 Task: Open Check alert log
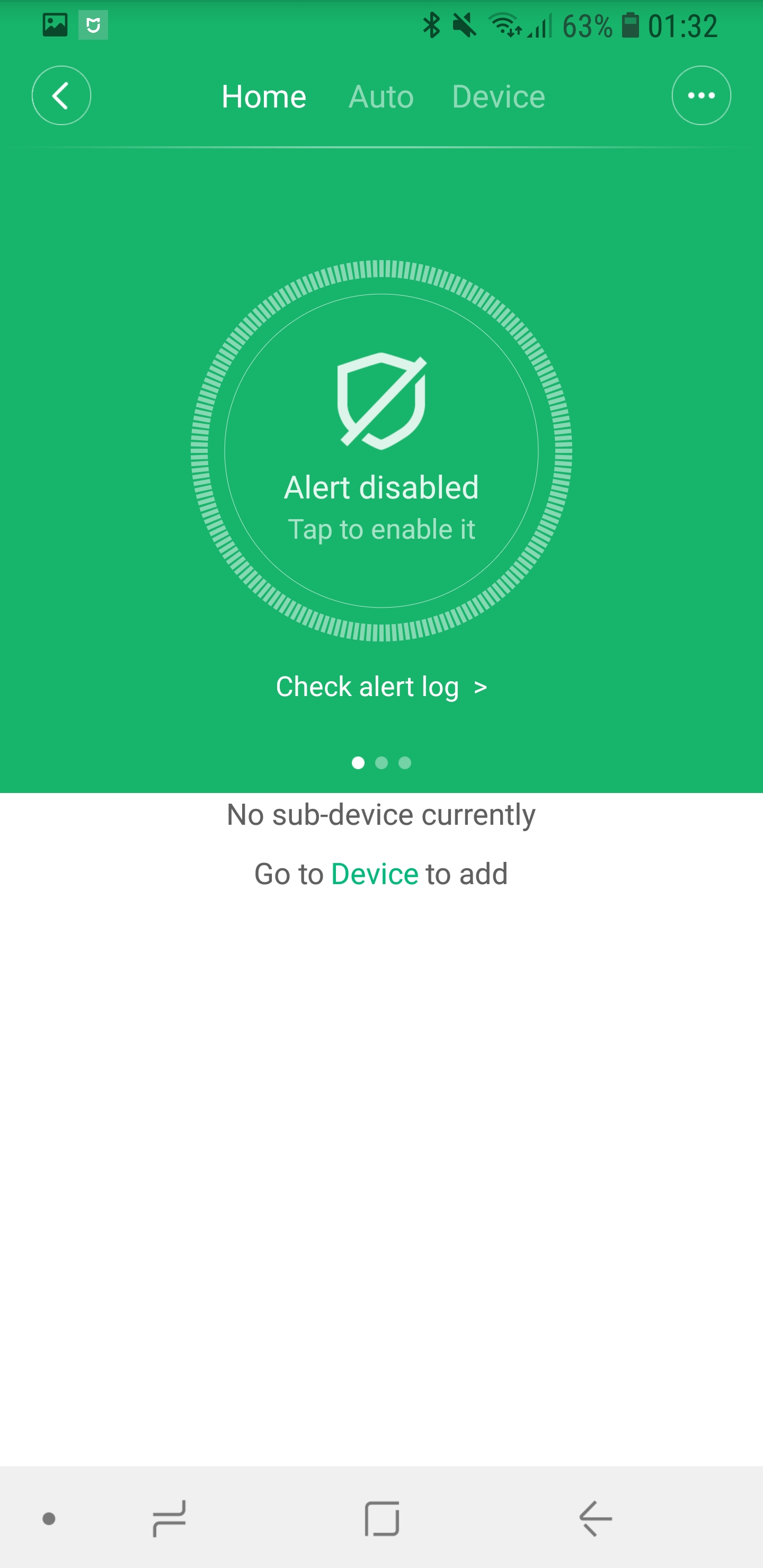pyautogui.click(x=381, y=687)
